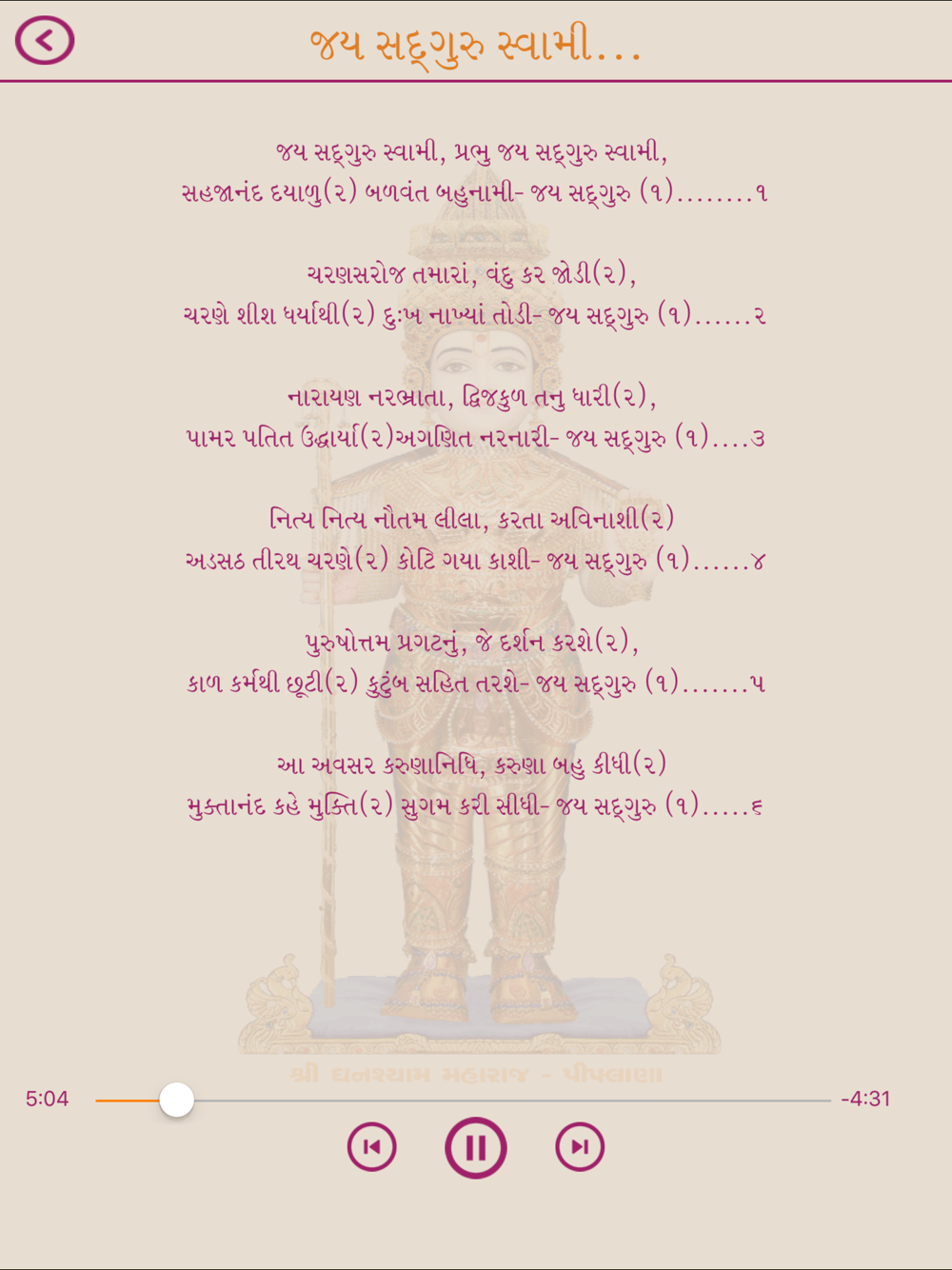Tap the audio progress slider
Viewport: 952px width, 1270px height.
coord(463,1100)
